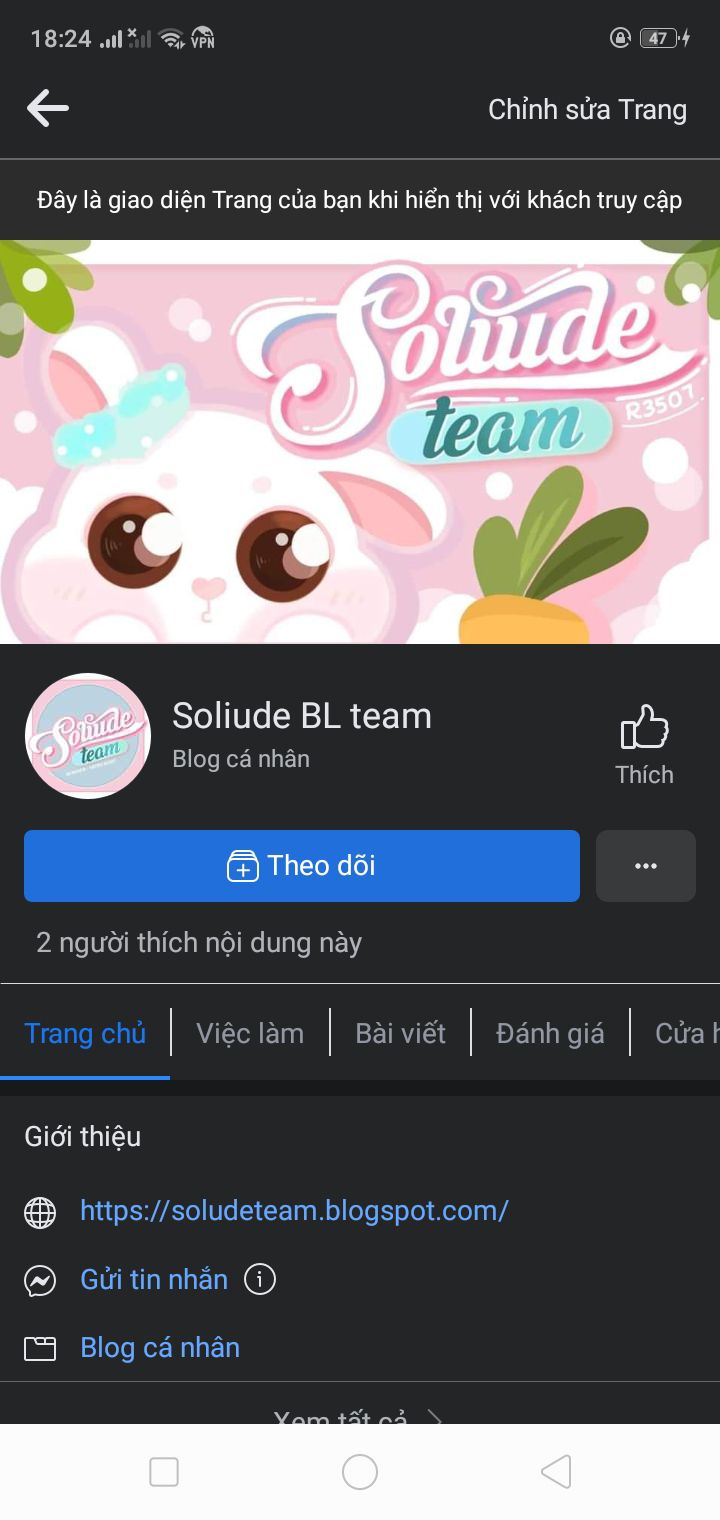
Task: Switch to the Trang chủ tab
Action: coord(85,1033)
